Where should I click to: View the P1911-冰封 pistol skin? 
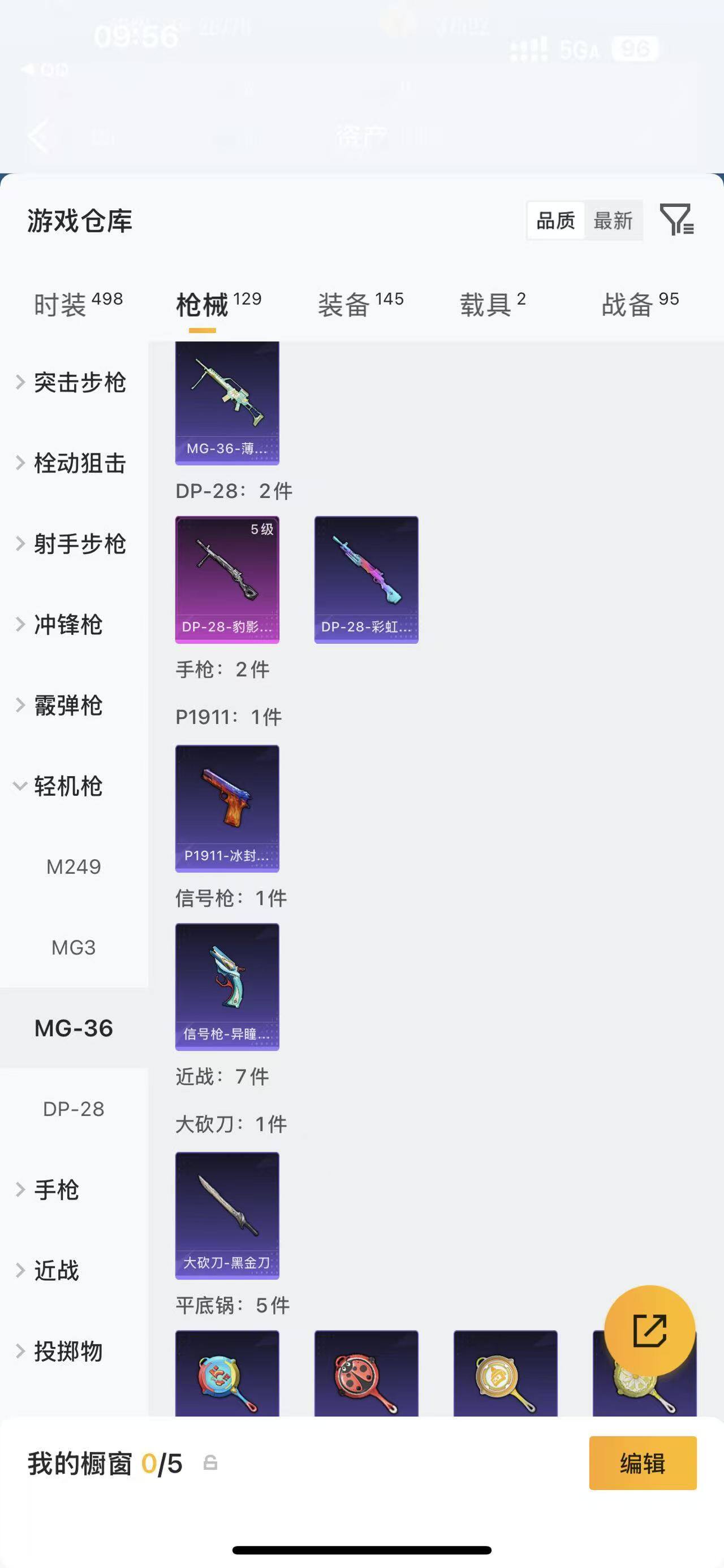coord(227,808)
